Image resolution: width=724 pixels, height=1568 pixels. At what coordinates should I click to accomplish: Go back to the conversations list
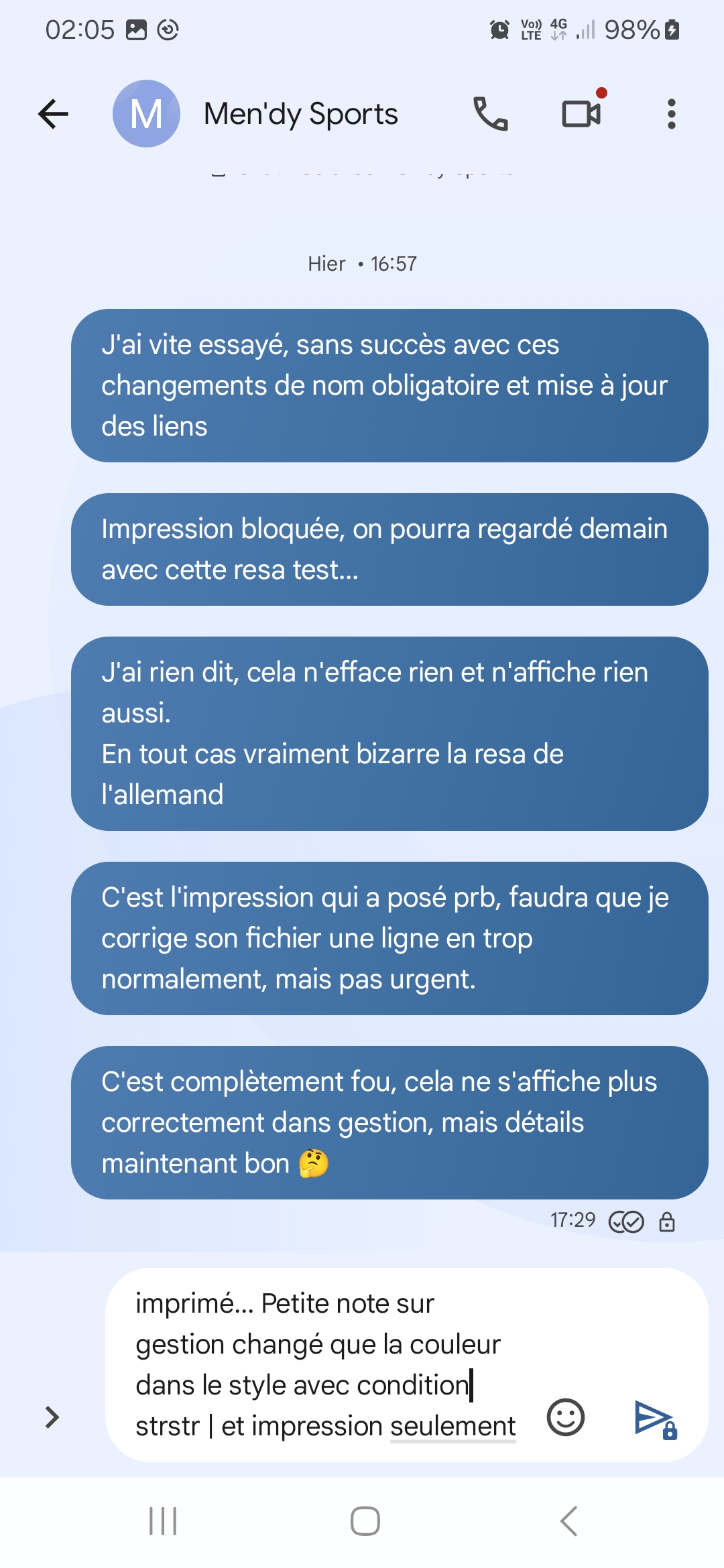point(54,114)
